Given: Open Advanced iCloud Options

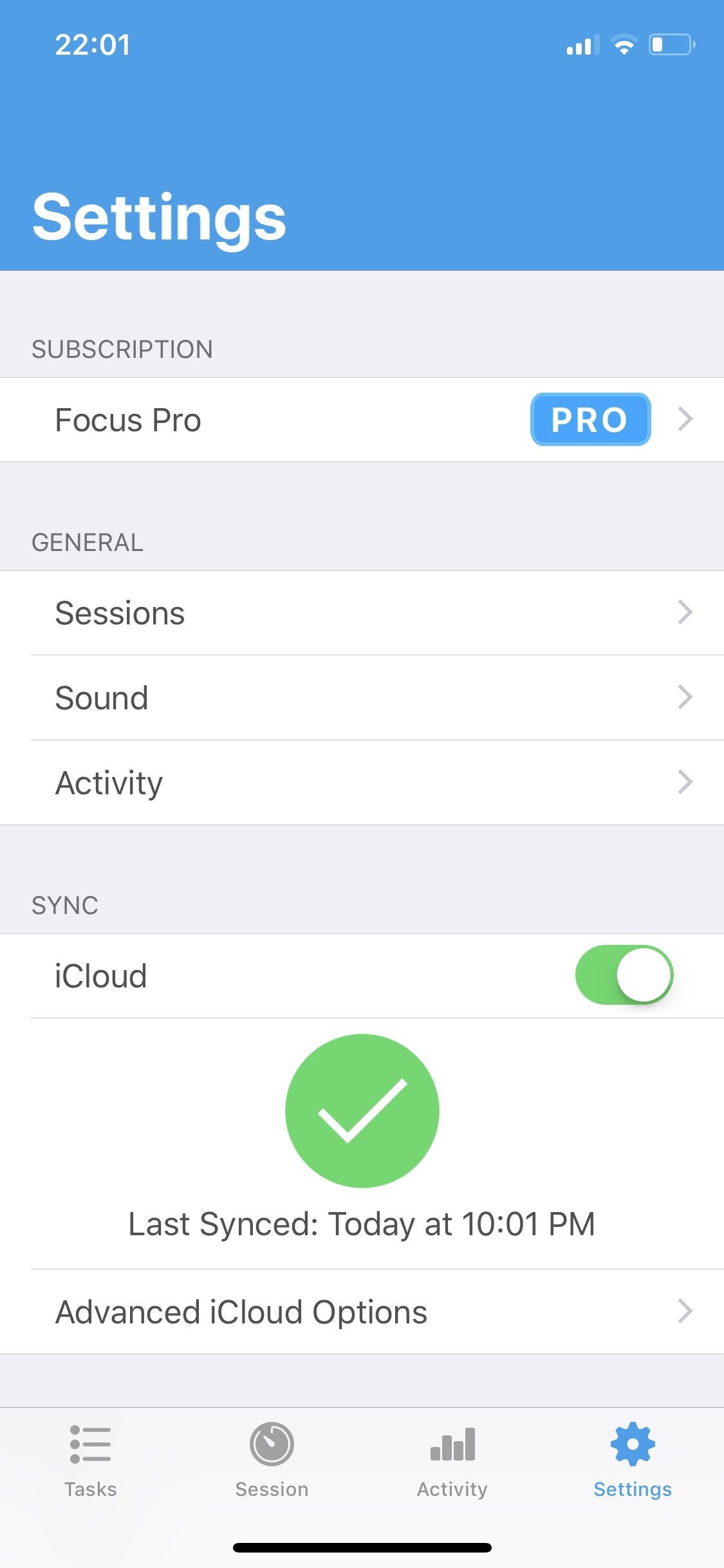Looking at the screenshot, I should point(362,1312).
